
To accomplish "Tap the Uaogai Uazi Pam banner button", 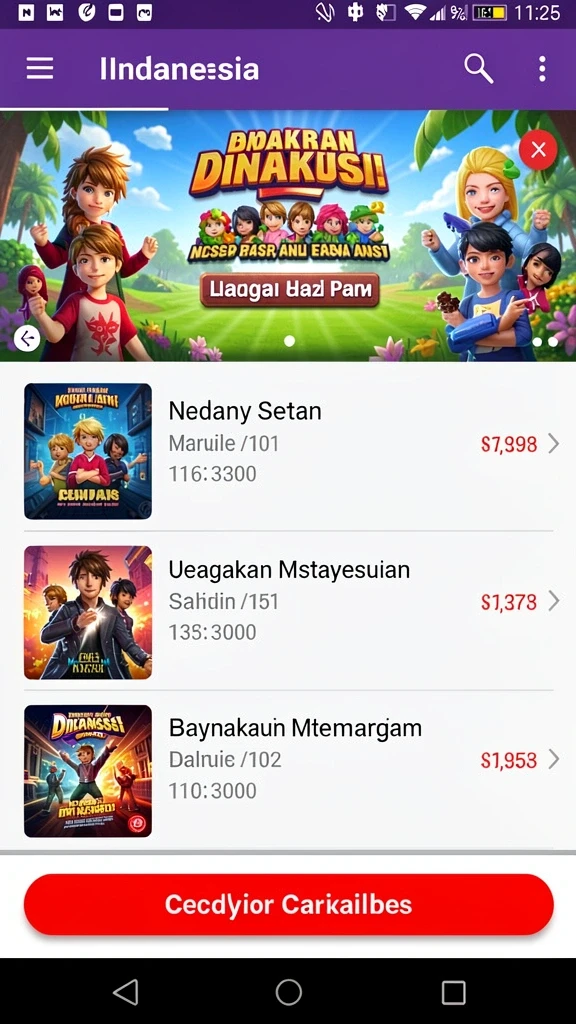I will pos(289,289).
